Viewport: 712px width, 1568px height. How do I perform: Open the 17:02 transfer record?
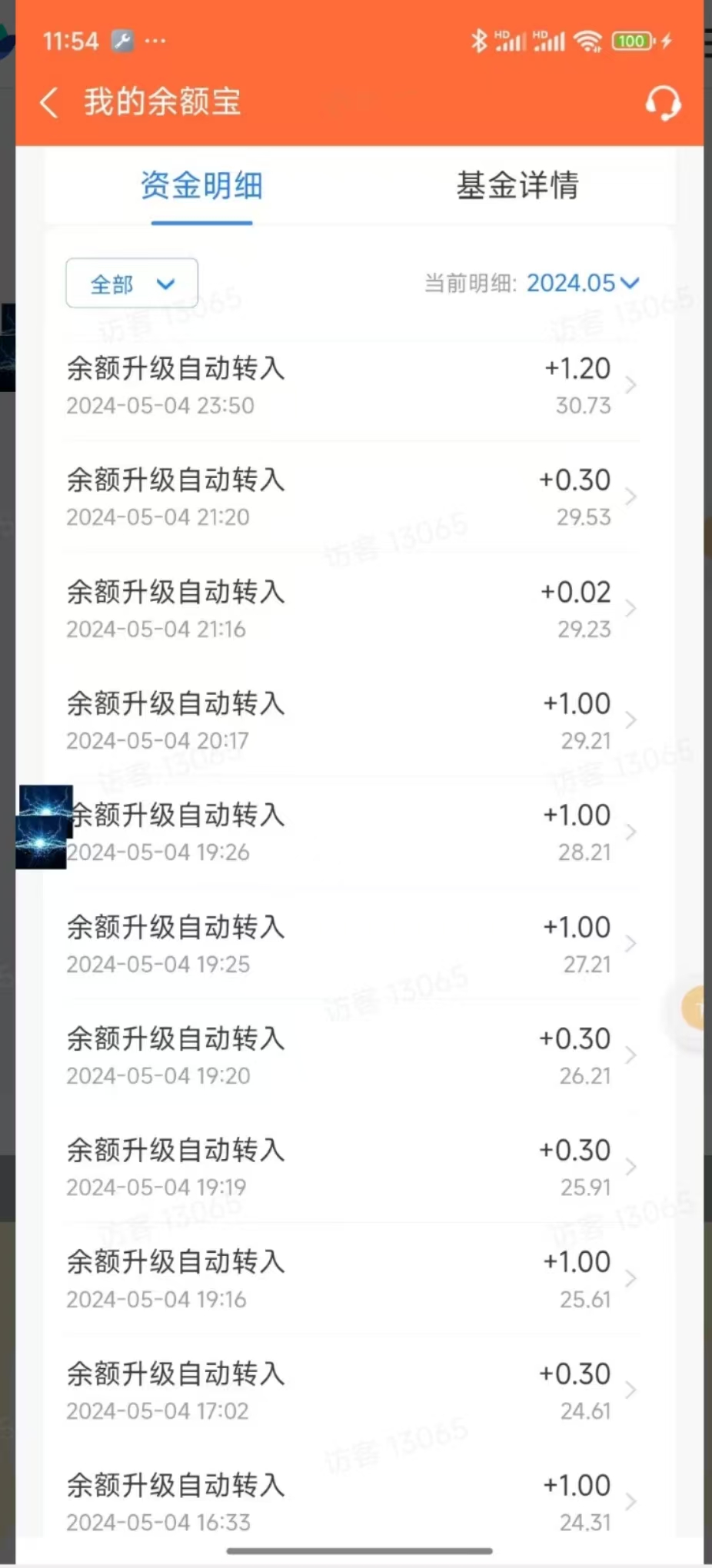351,1390
